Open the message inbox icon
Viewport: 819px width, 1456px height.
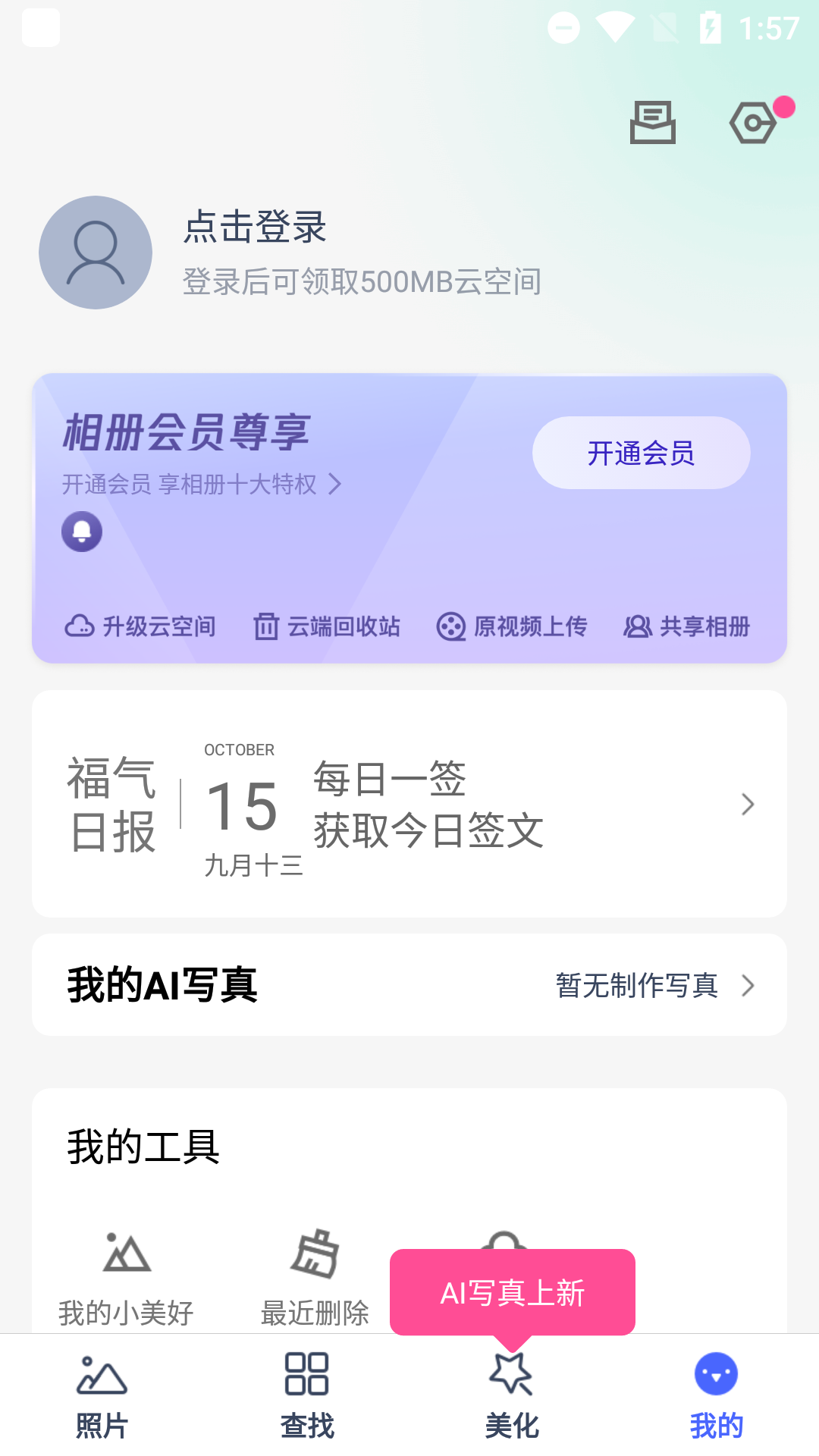[x=653, y=122]
